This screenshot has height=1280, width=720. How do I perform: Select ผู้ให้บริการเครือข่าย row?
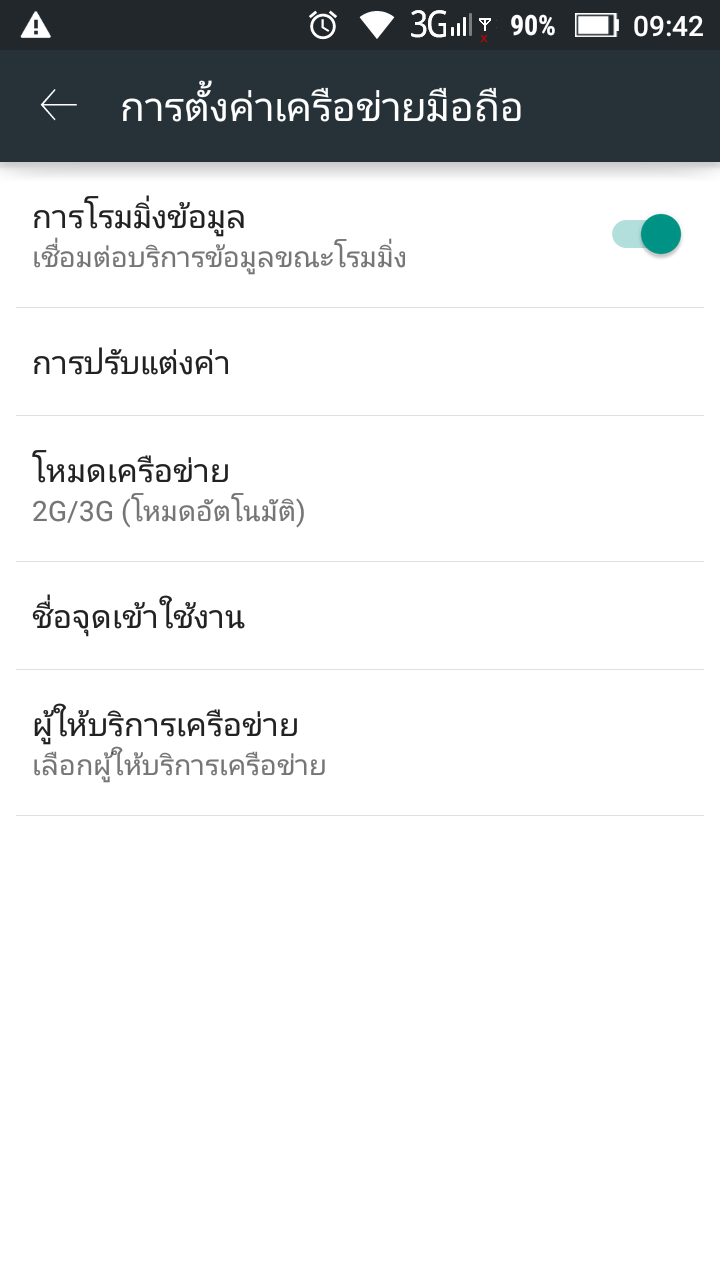click(x=360, y=743)
